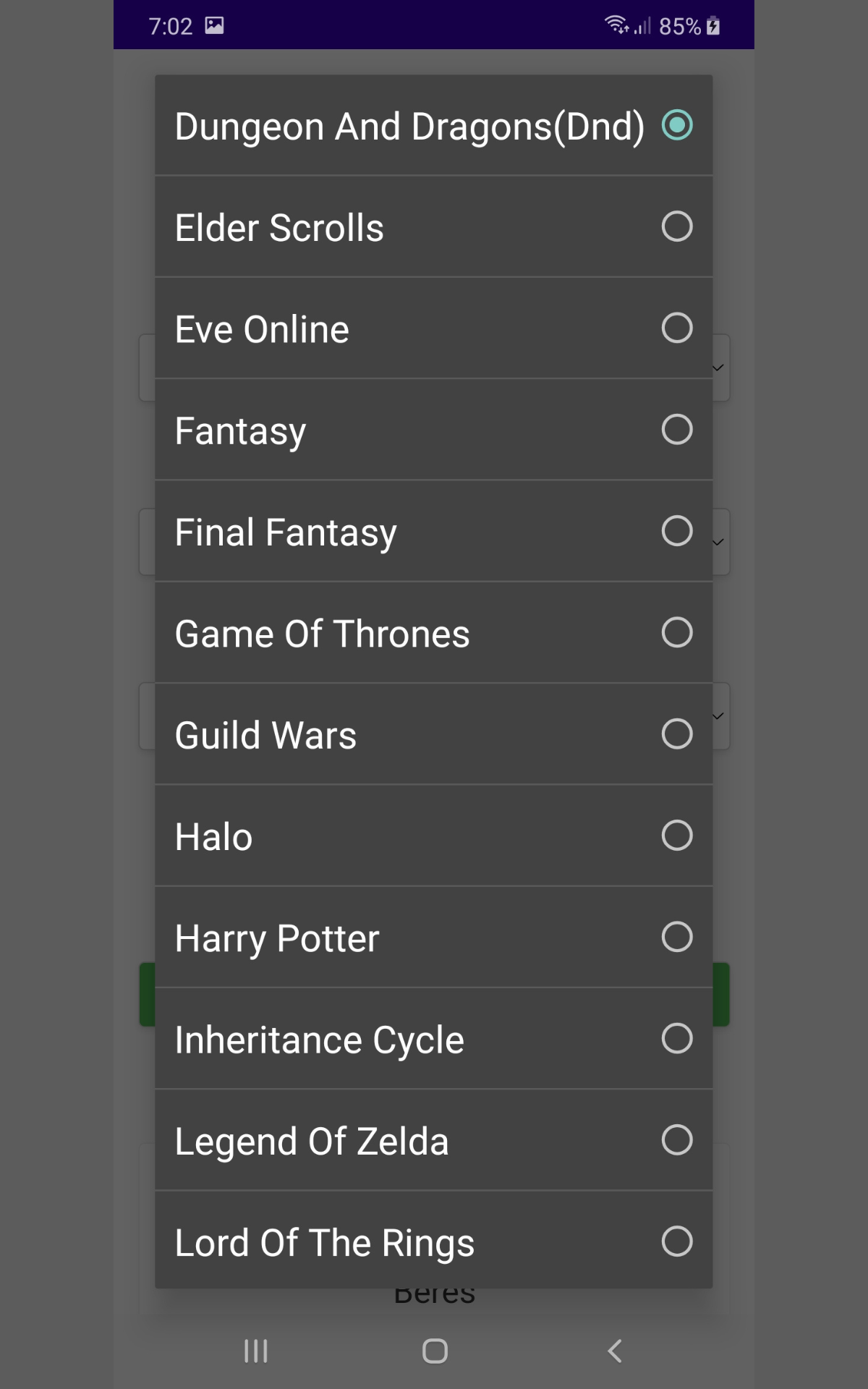Viewport: 868px width, 1389px height.
Task: Tap the charging battery icon
Action: [x=710, y=25]
